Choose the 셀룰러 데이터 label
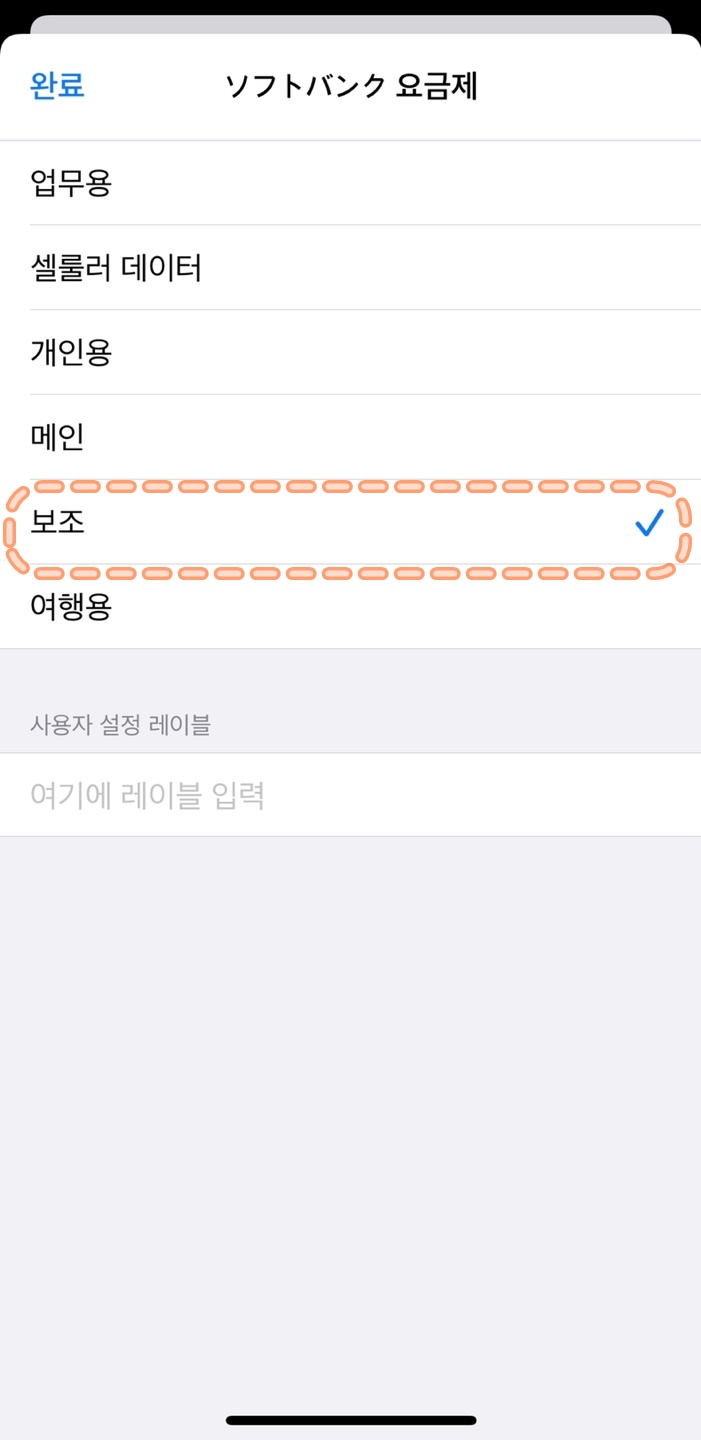Viewport: 701px width, 1440px height. (x=350, y=268)
